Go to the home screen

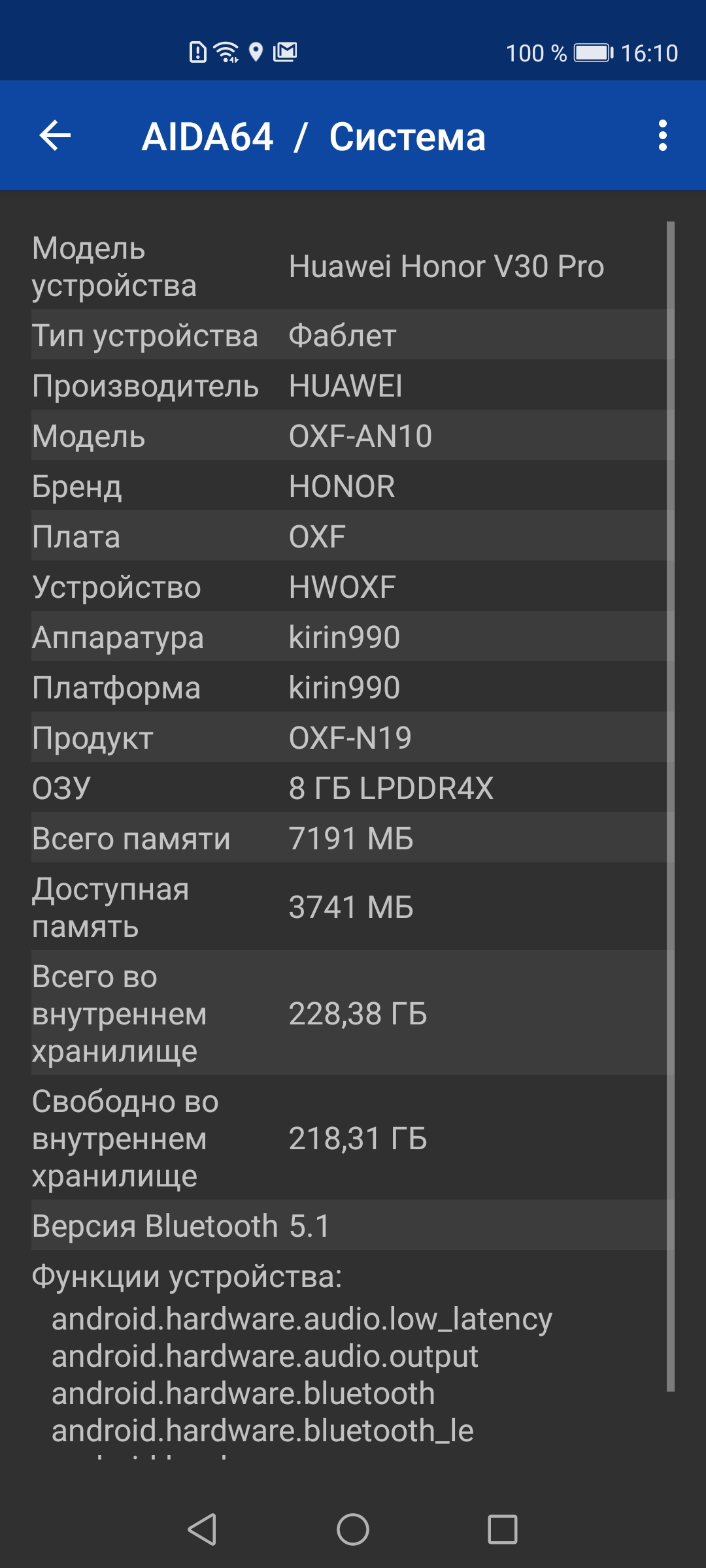[353, 1529]
